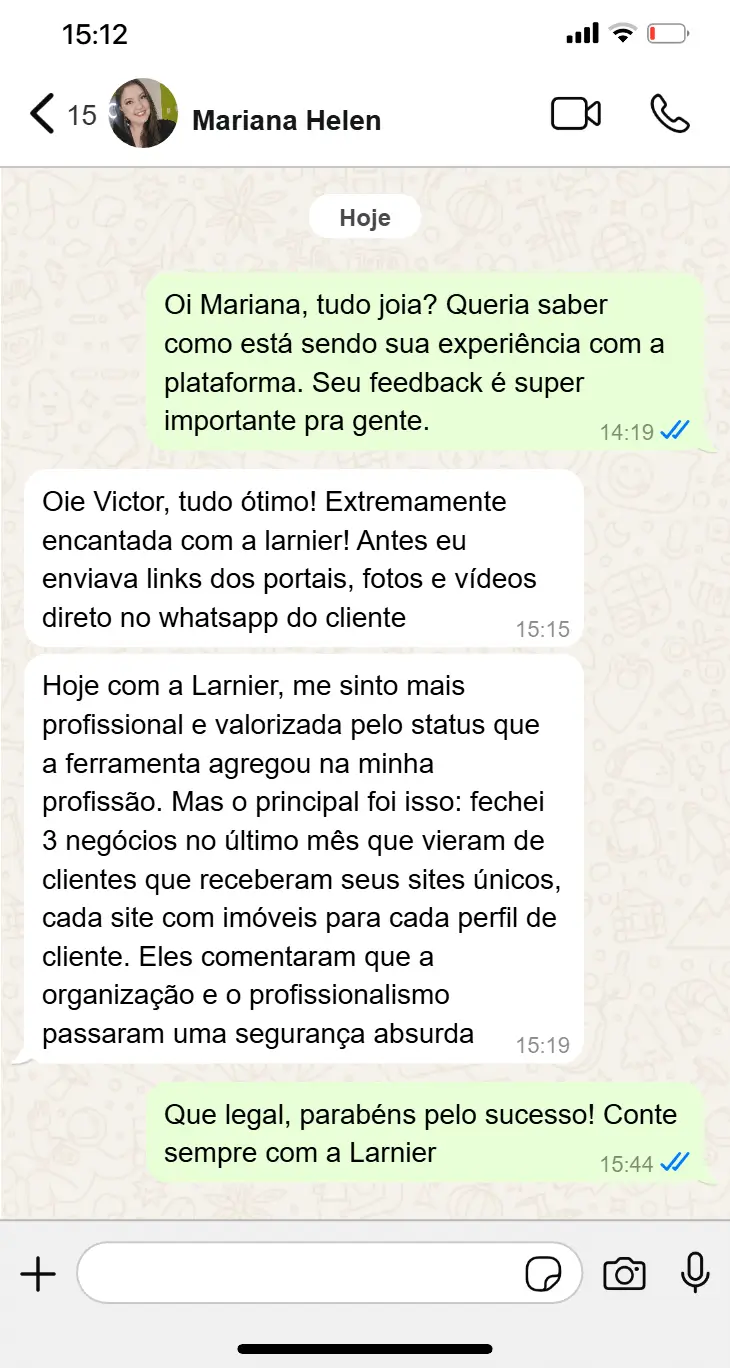This screenshot has height=1368, width=730.
Task: Start a voice call with Mariana Helen
Action: 668,114
